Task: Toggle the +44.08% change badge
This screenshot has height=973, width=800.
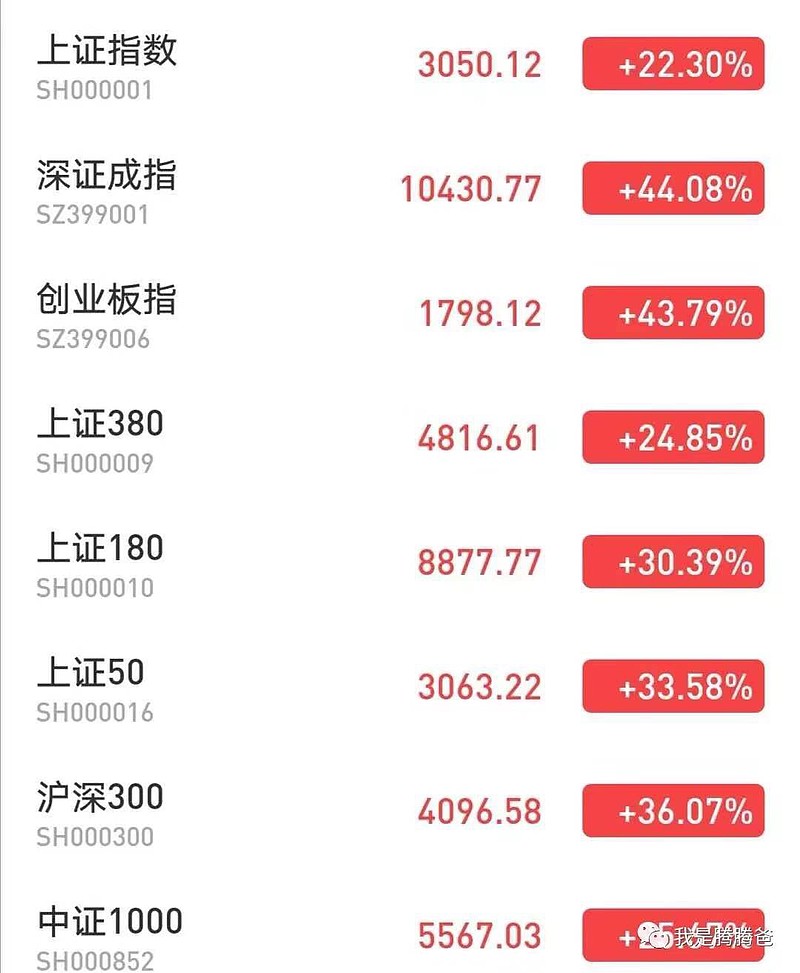Action: click(x=673, y=189)
